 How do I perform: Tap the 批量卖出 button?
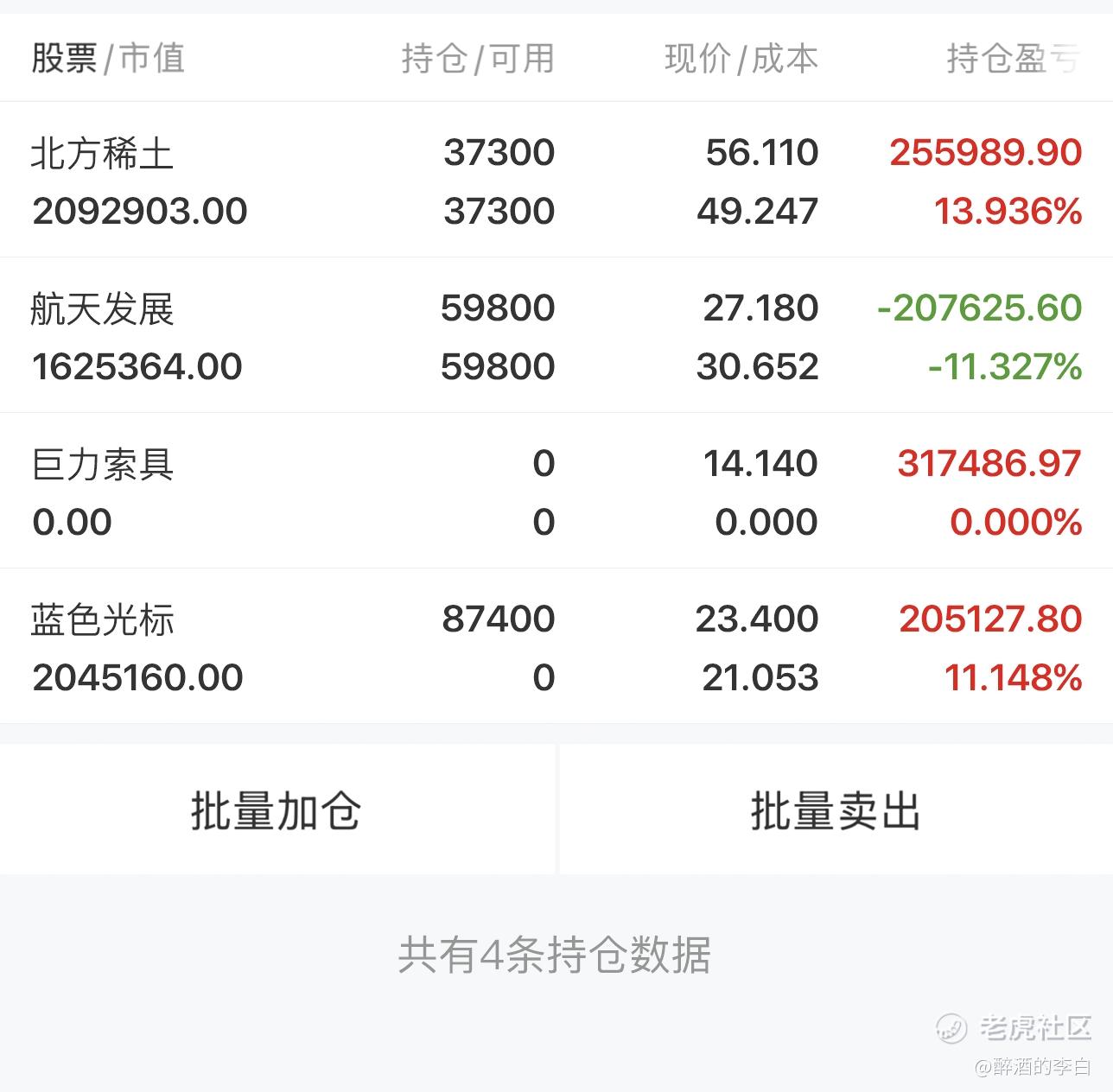coord(835,810)
